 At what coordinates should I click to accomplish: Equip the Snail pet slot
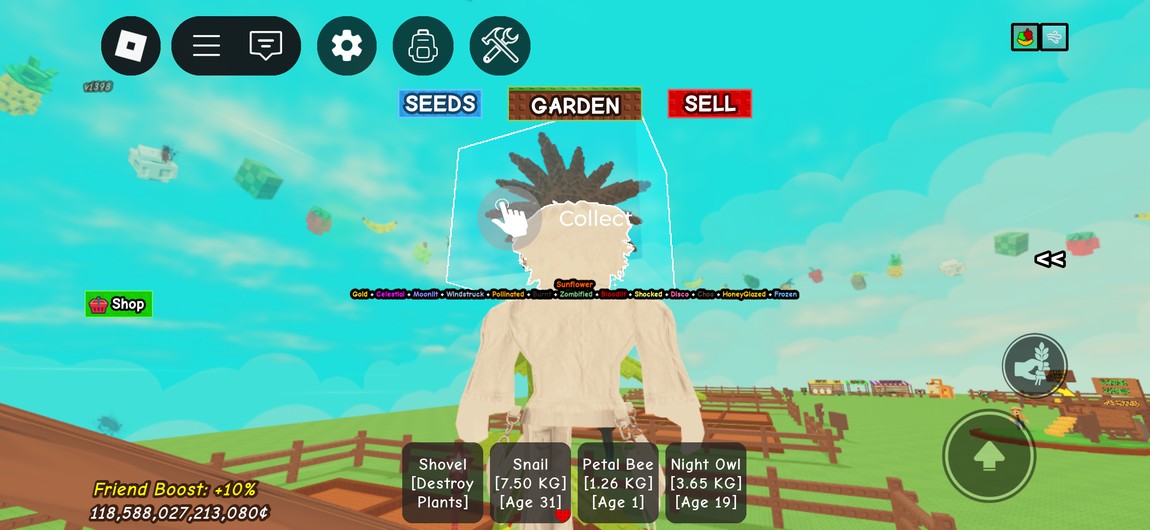click(530, 483)
